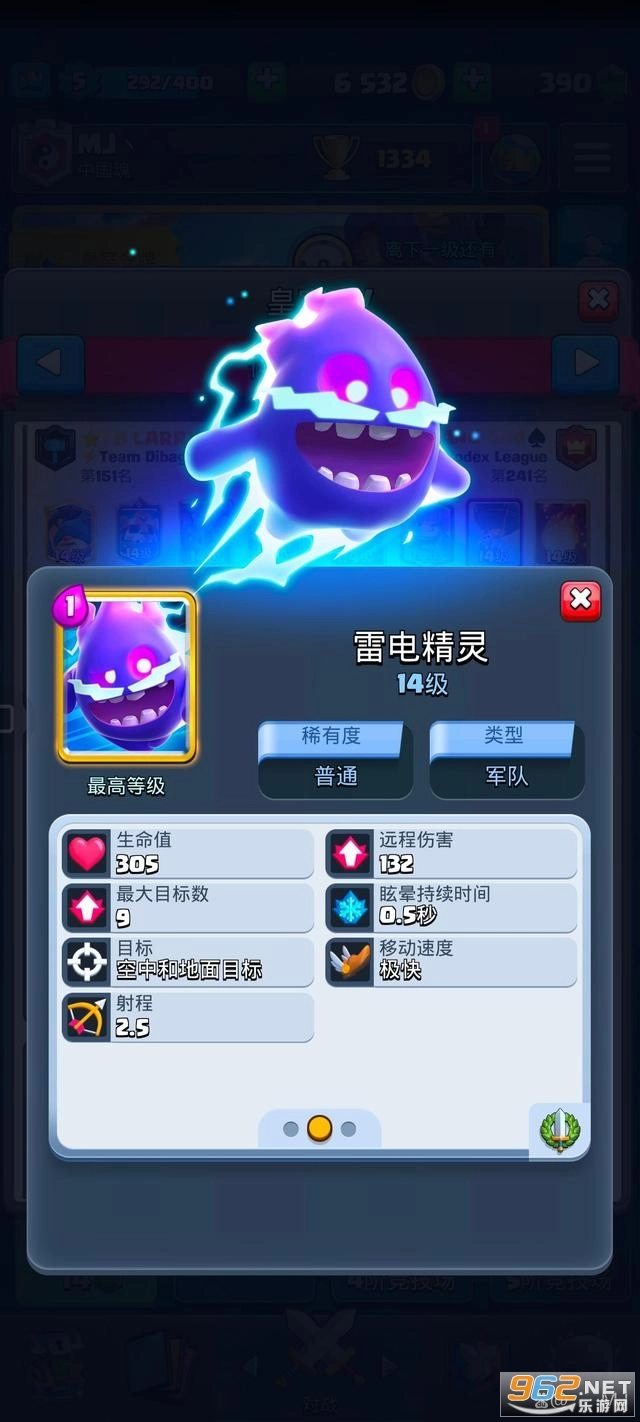The image size is (640, 1422).
Task: Tap the 雷电精灵 card thumbnail
Action: pyautogui.click(x=125, y=678)
